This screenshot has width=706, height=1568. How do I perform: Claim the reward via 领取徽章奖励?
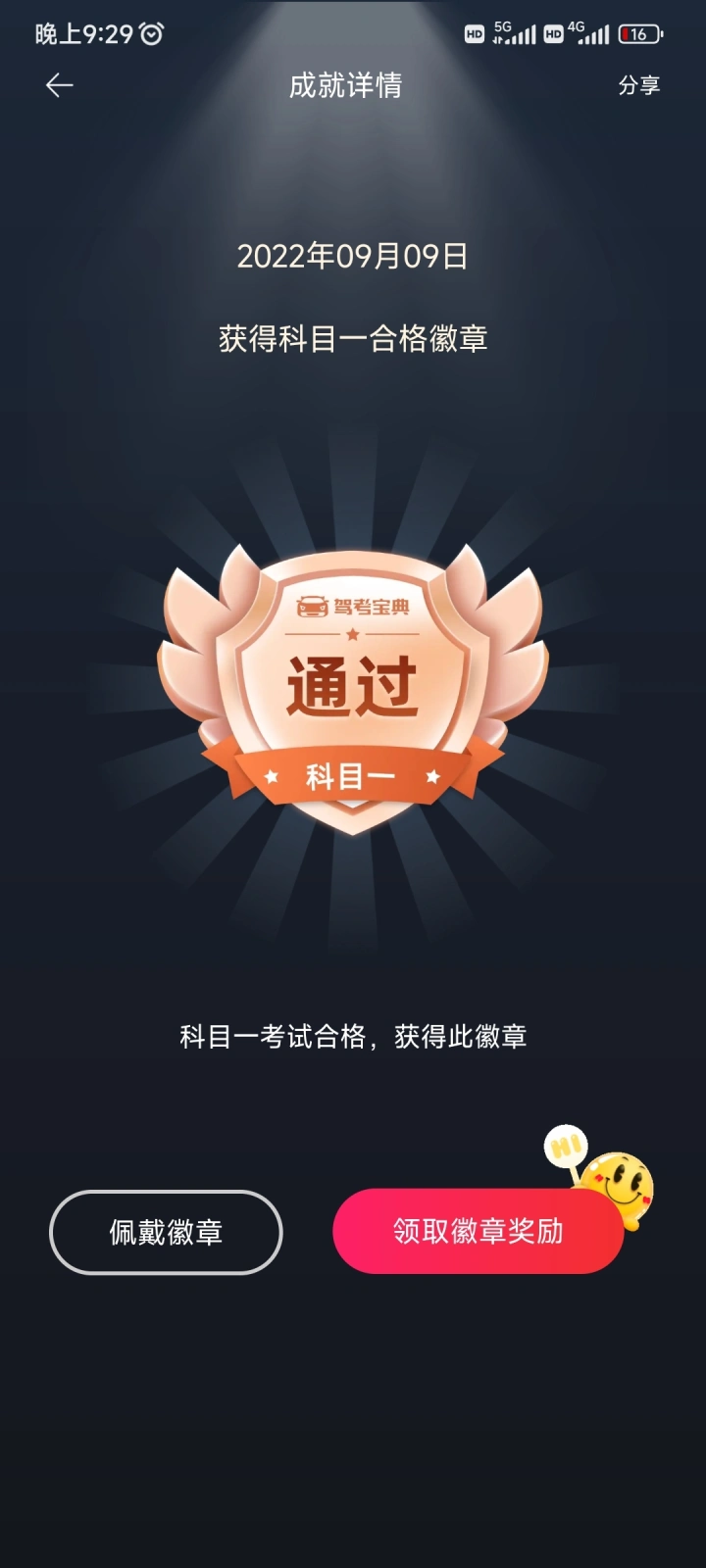[478, 1232]
